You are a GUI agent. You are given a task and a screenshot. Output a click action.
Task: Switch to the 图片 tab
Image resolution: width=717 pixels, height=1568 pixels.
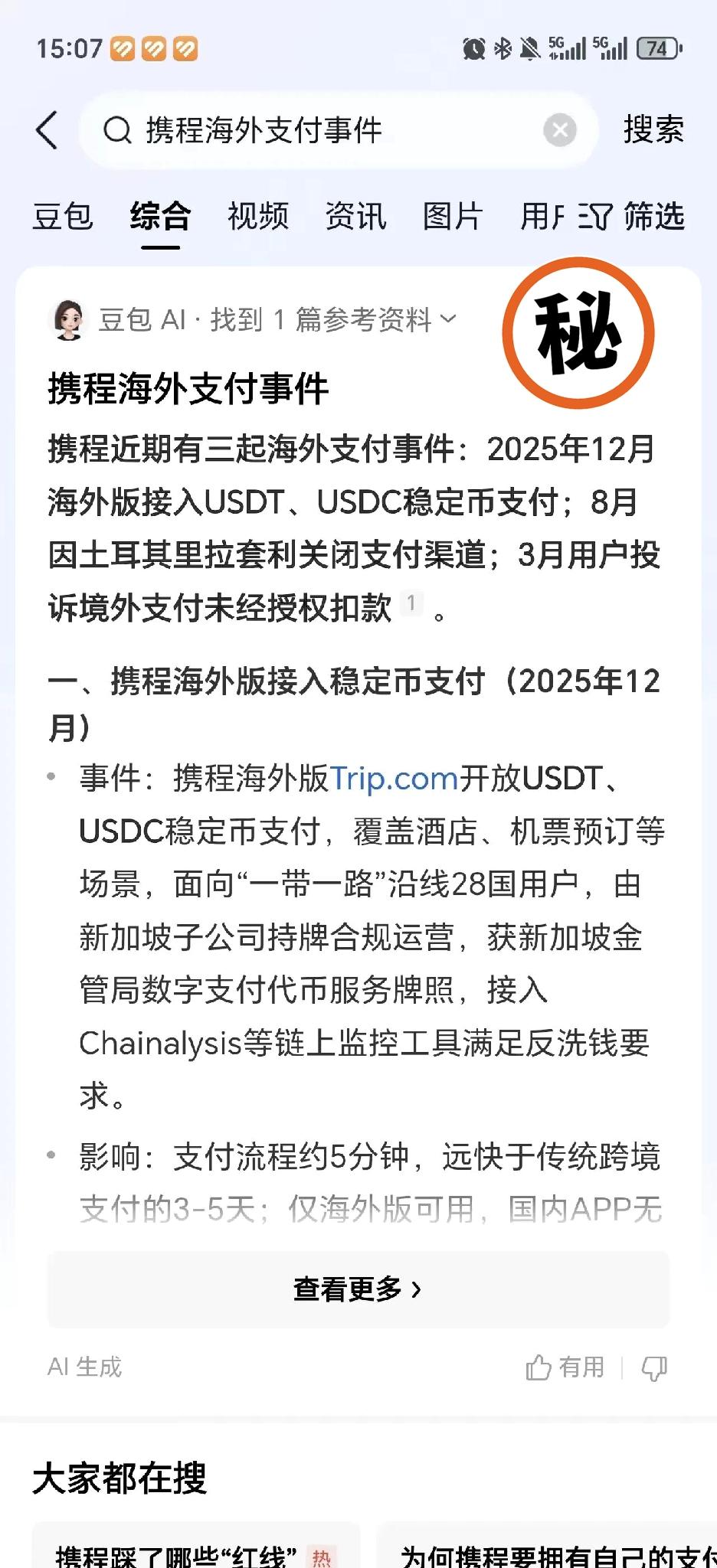coord(452,218)
